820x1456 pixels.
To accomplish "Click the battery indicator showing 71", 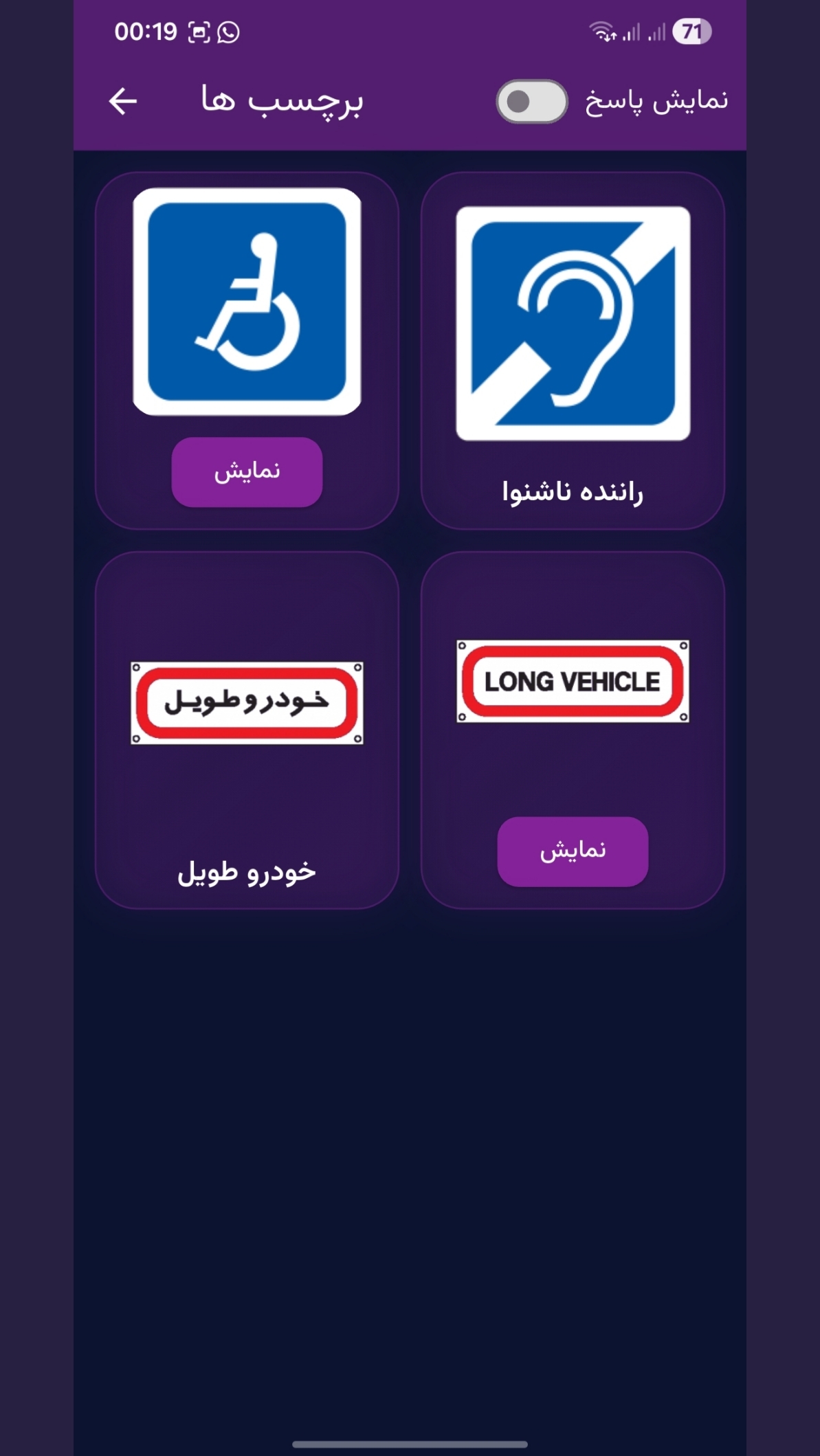I will (692, 31).
